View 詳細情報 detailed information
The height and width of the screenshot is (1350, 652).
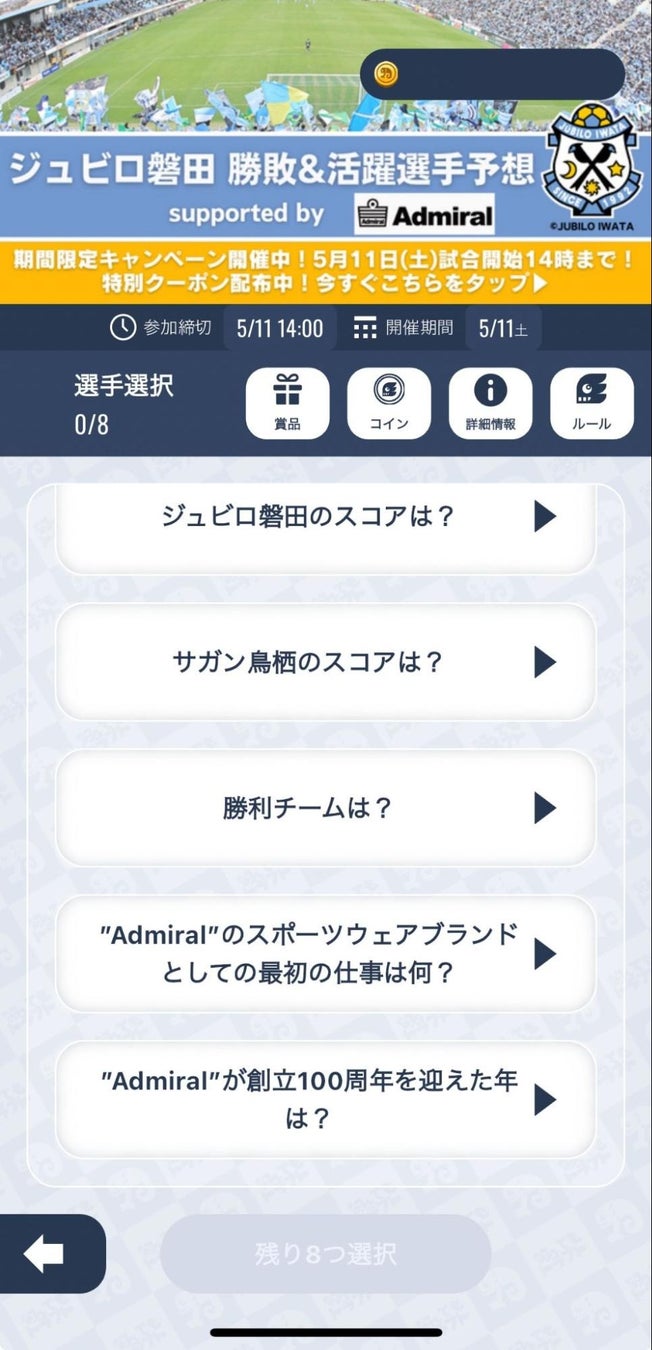tap(490, 403)
